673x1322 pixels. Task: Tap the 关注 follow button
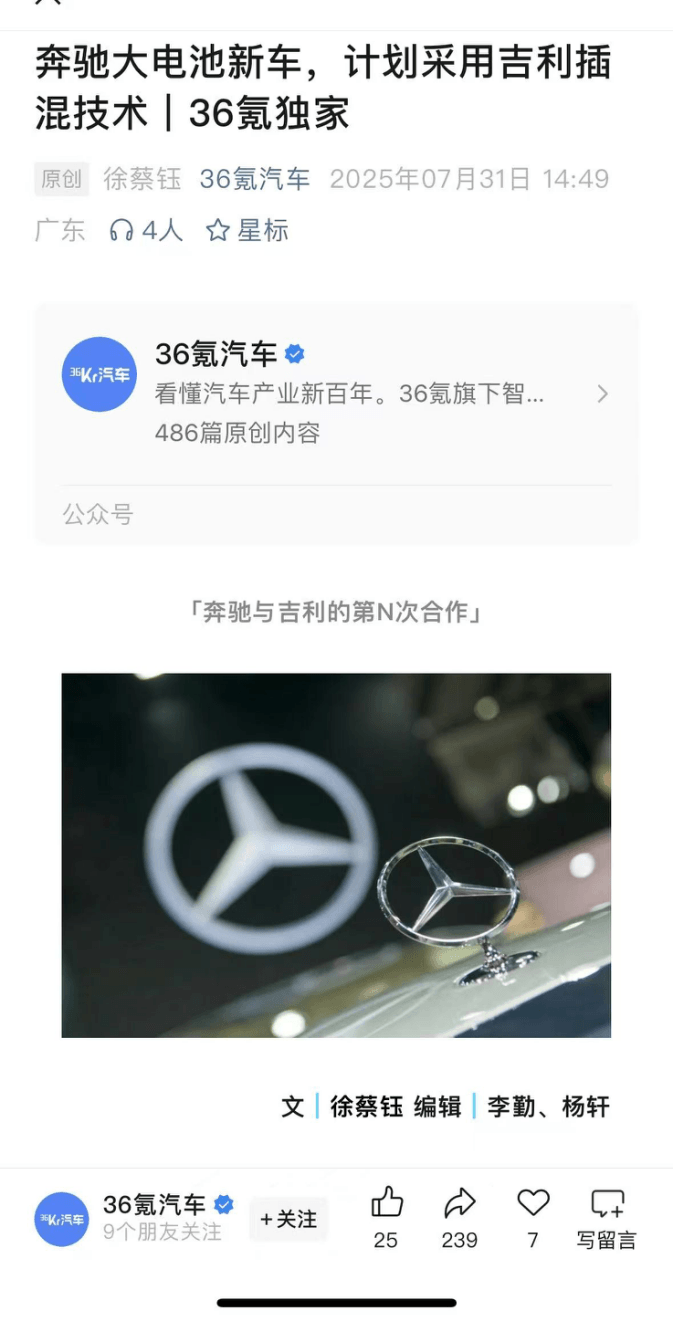[288, 1219]
